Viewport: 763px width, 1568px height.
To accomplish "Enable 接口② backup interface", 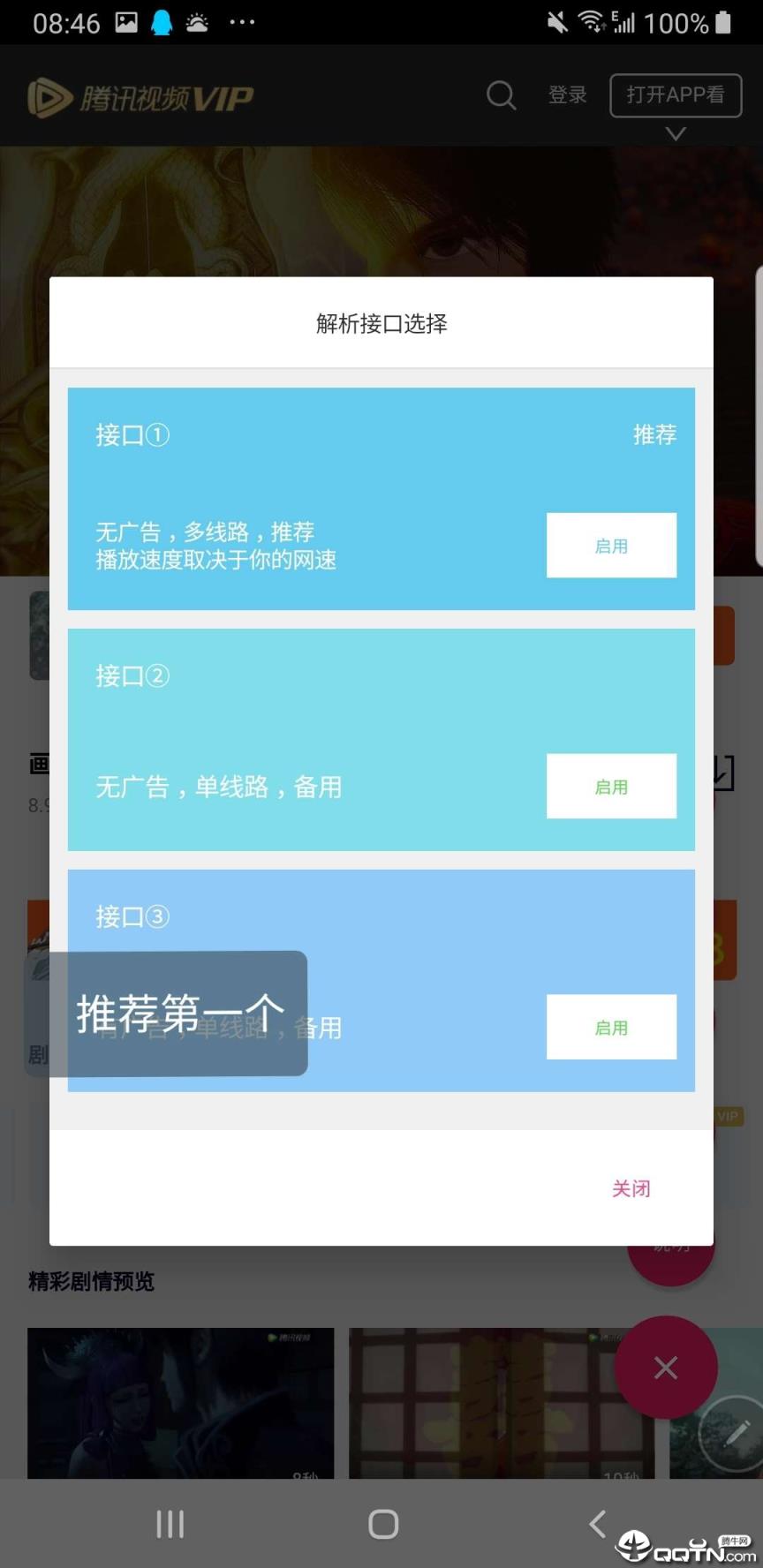I will (x=611, y=786).
